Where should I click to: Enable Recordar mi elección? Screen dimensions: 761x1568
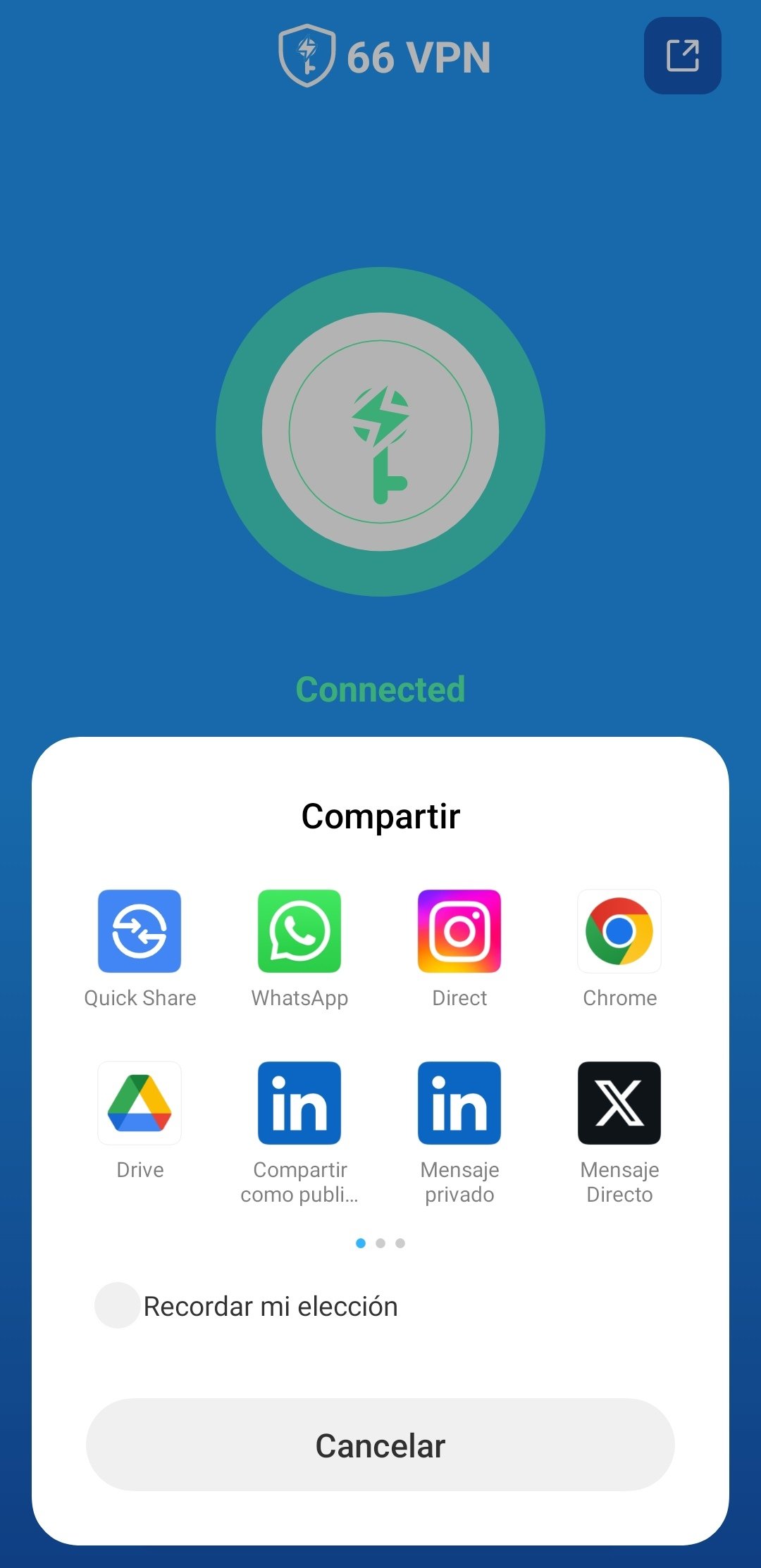[117, 1305]
